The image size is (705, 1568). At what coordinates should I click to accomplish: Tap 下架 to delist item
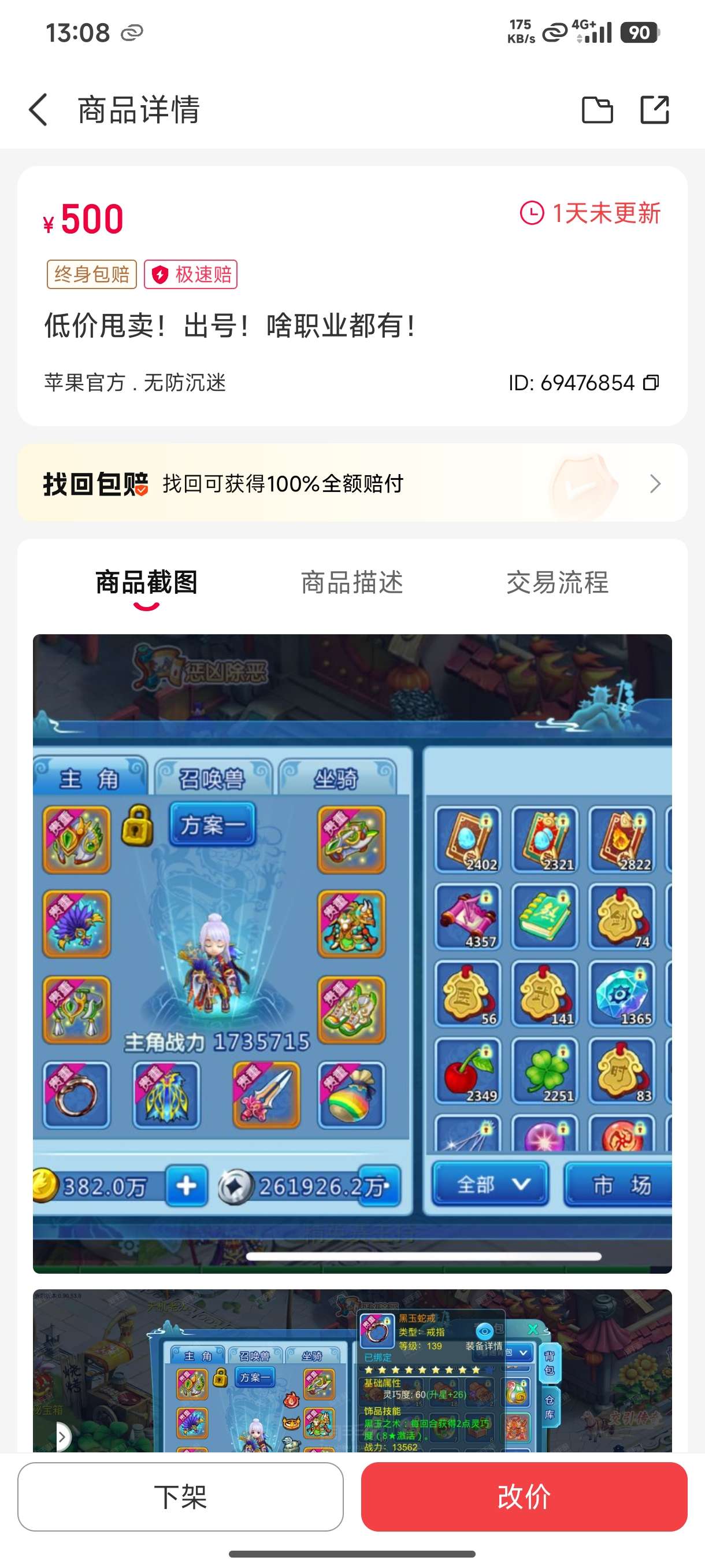pos(180,1497)
